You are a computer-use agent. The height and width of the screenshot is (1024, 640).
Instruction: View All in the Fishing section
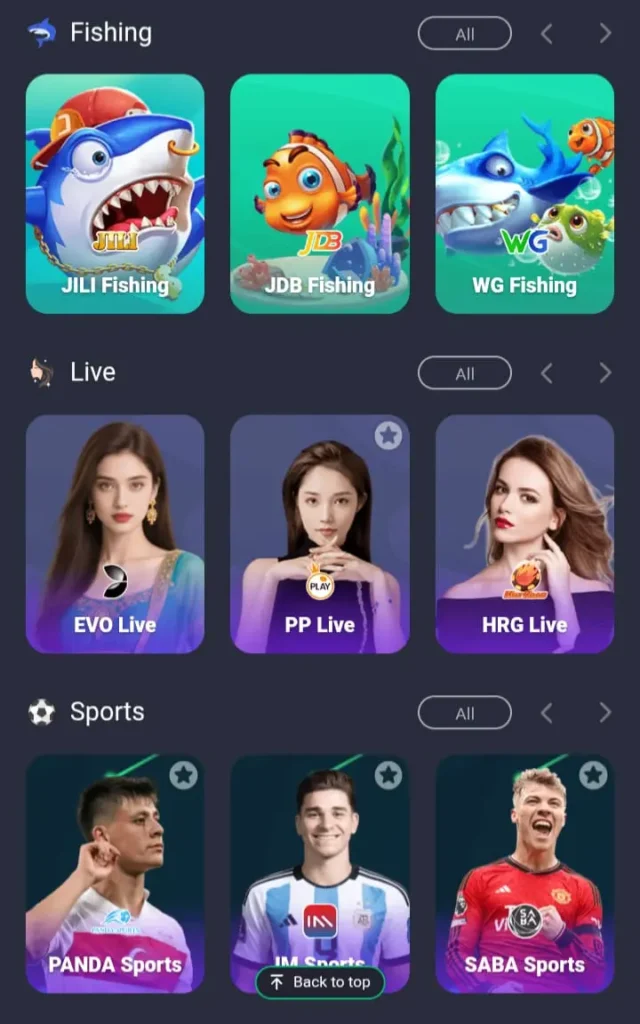464,34
